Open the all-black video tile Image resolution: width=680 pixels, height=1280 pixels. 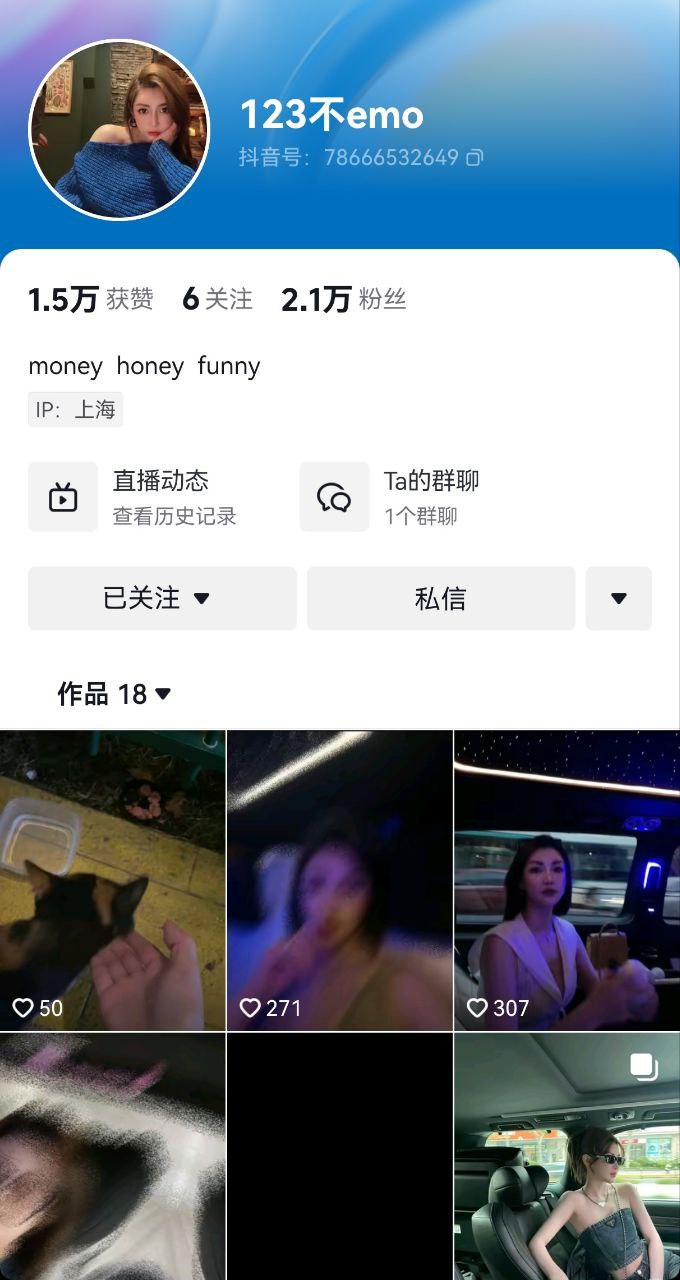(340, 1155)
